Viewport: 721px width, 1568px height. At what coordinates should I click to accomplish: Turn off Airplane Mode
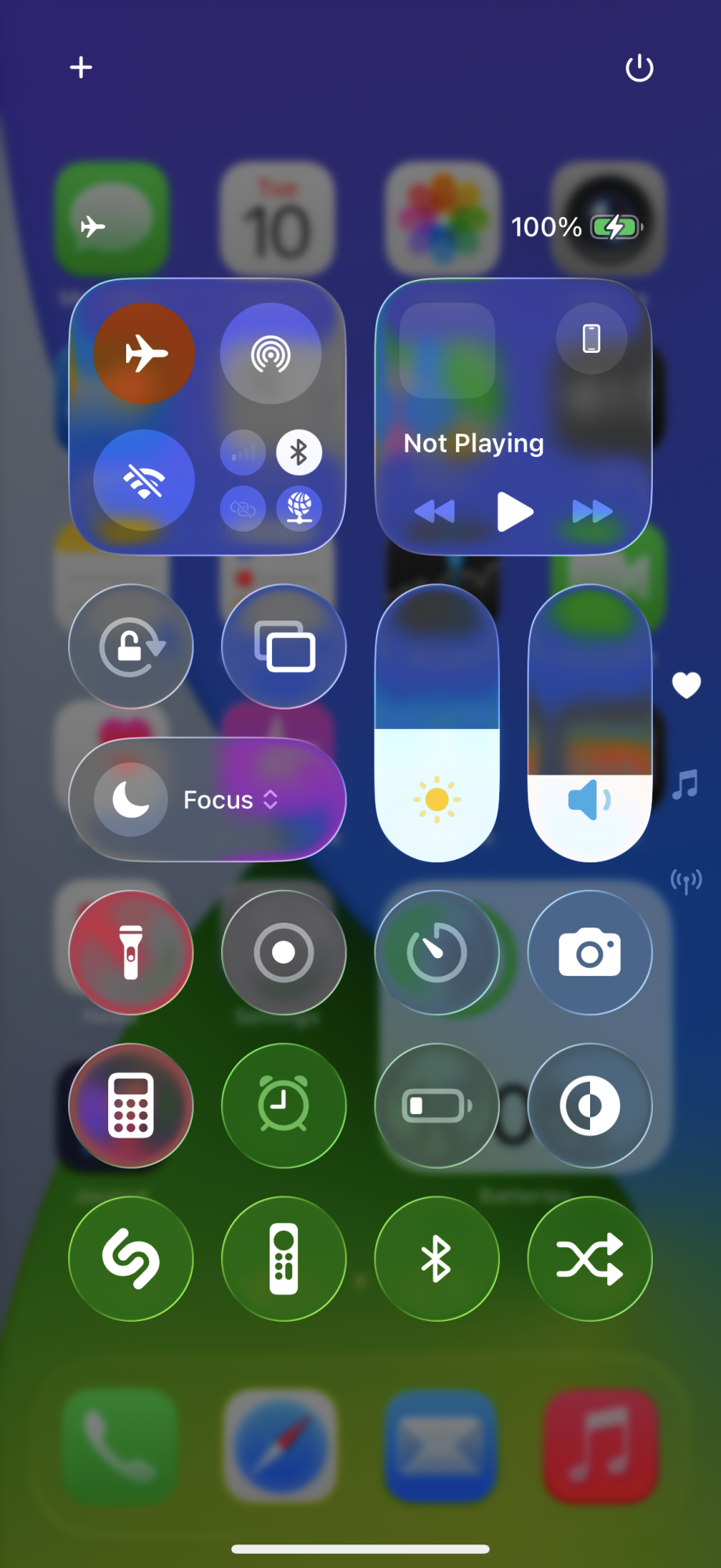pyautogui.click(x=144, y=354)
